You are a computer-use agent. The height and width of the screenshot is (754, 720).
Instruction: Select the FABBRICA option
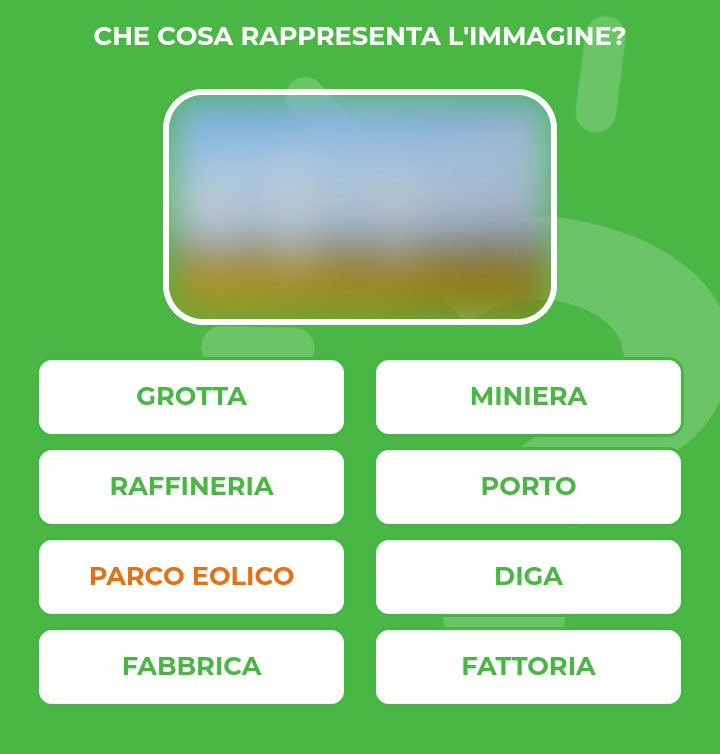pyautogui.click(x=191, y=665)
